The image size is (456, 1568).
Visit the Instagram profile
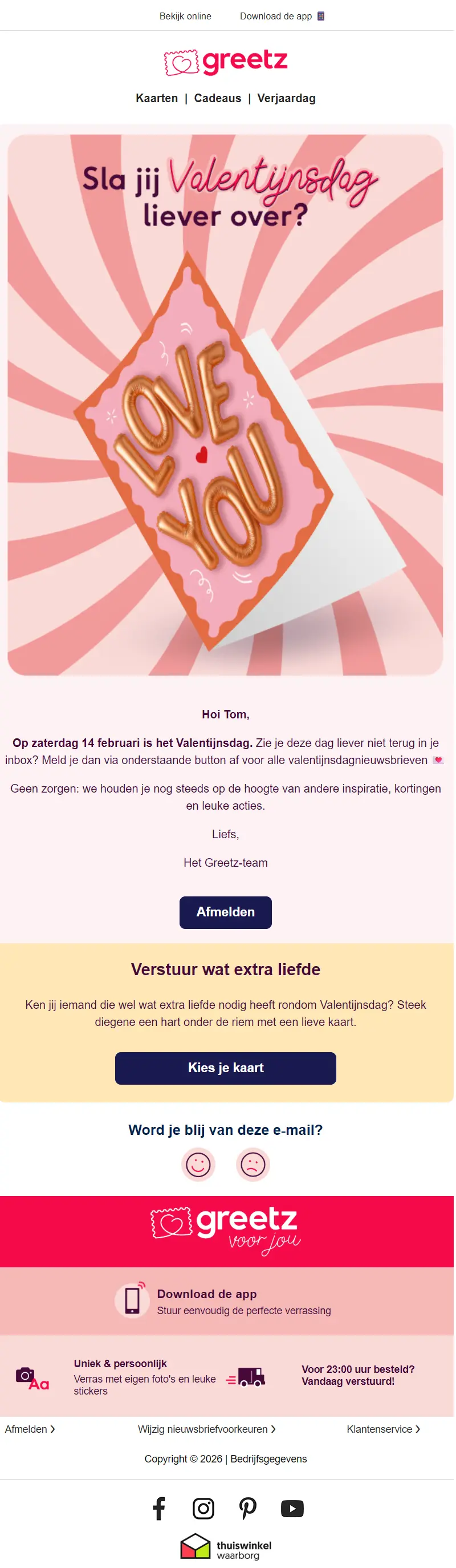click(203, 1508)
